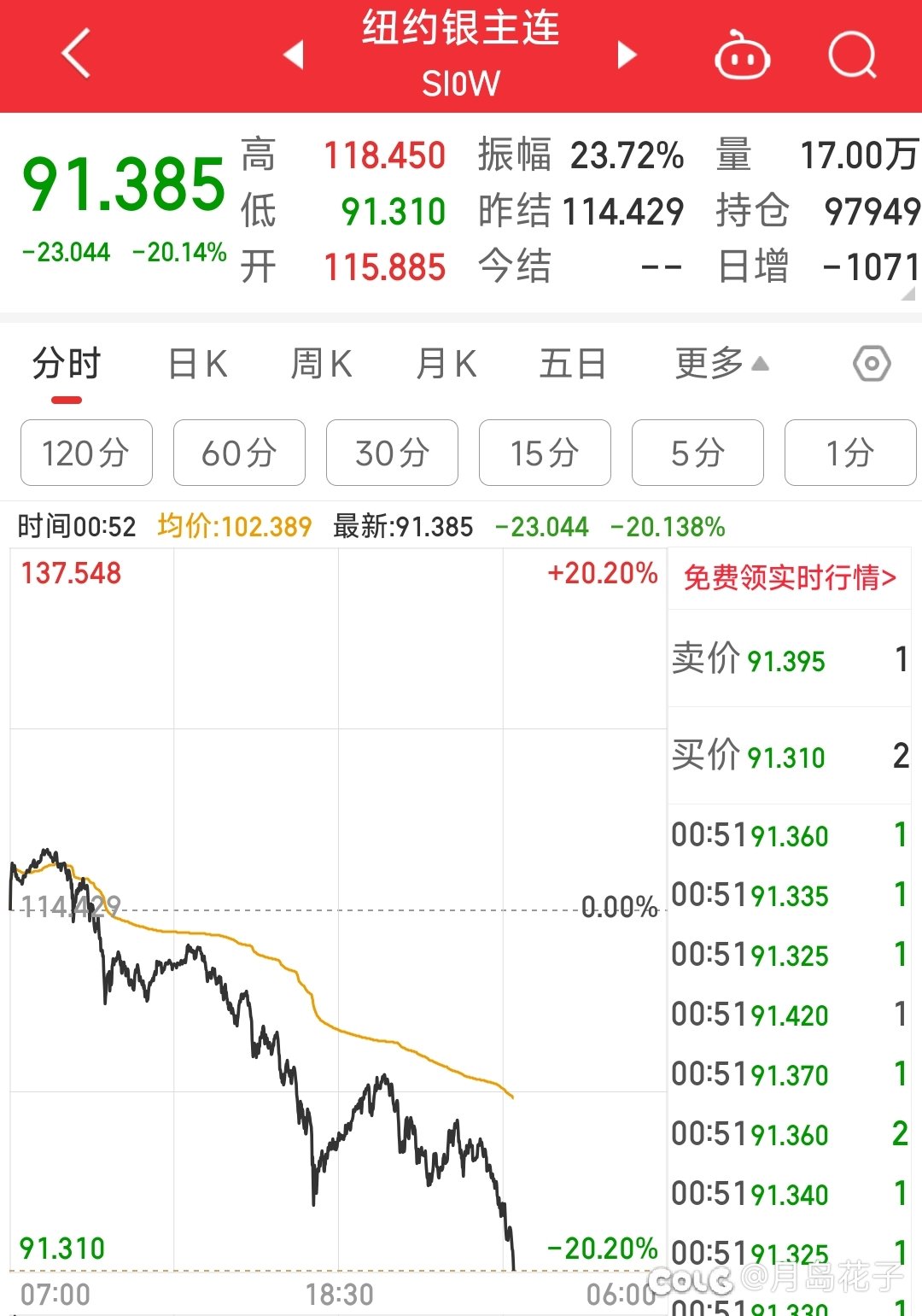Select the 120分 chart interval
Viewport: 922px width, 1316px height.
(85, 453)
